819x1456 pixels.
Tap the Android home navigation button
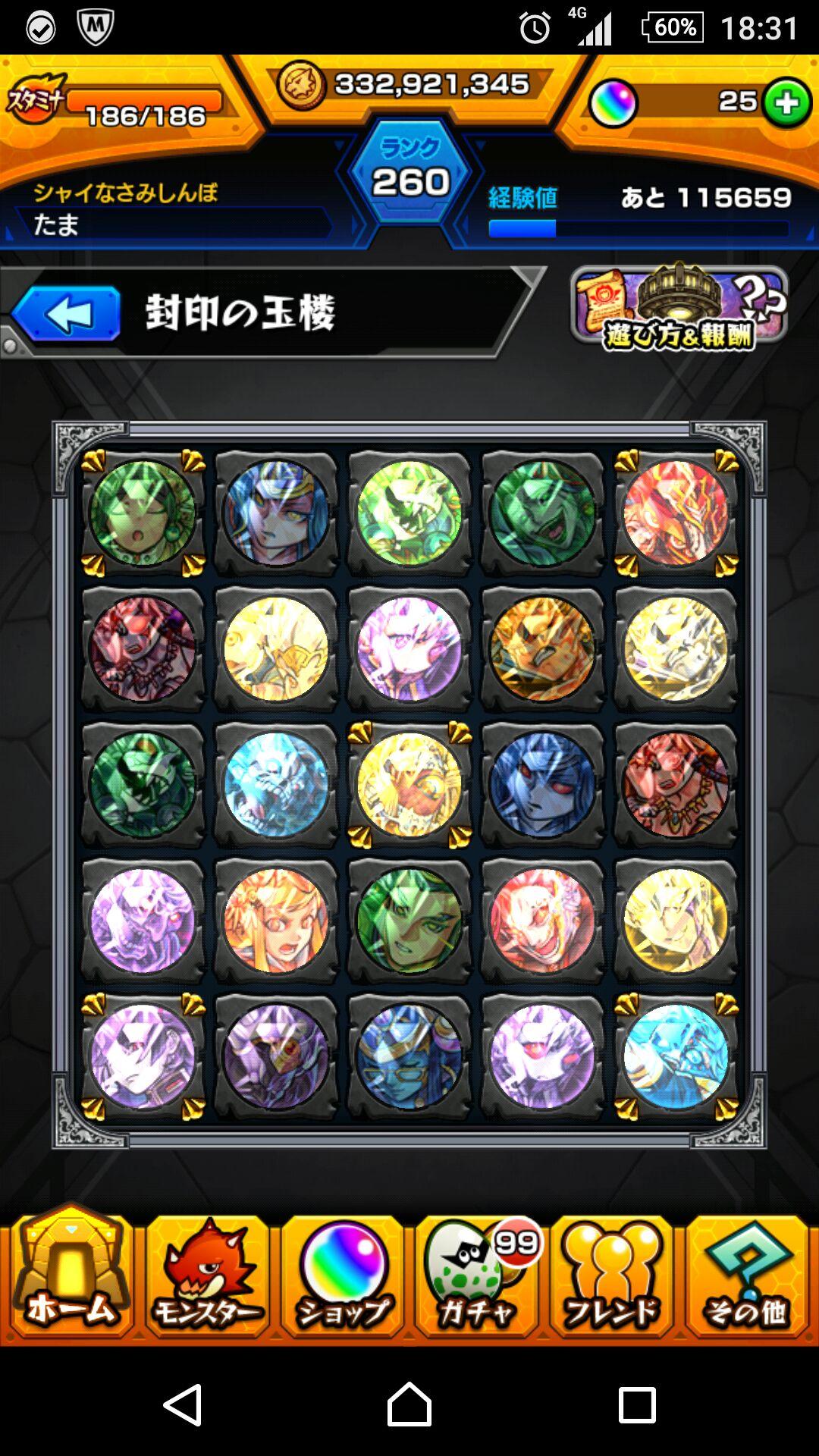click(x=409, y=1404)
